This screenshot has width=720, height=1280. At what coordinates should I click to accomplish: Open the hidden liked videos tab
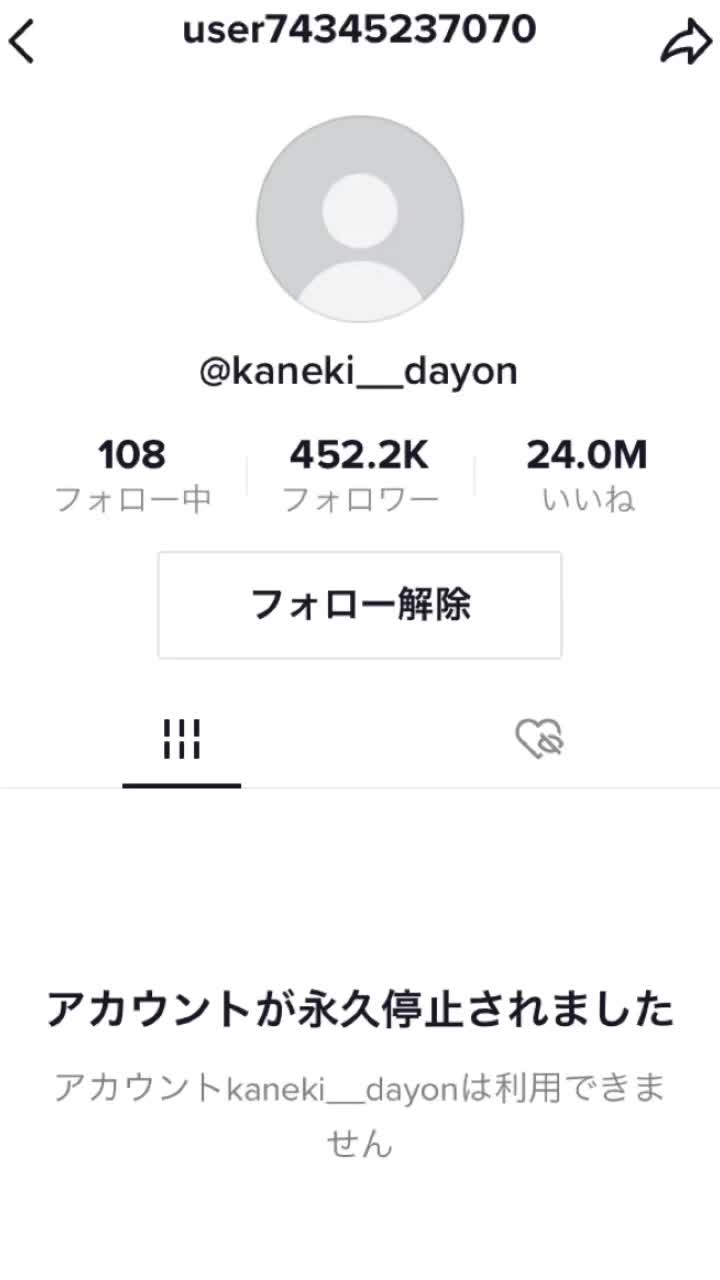540,741
